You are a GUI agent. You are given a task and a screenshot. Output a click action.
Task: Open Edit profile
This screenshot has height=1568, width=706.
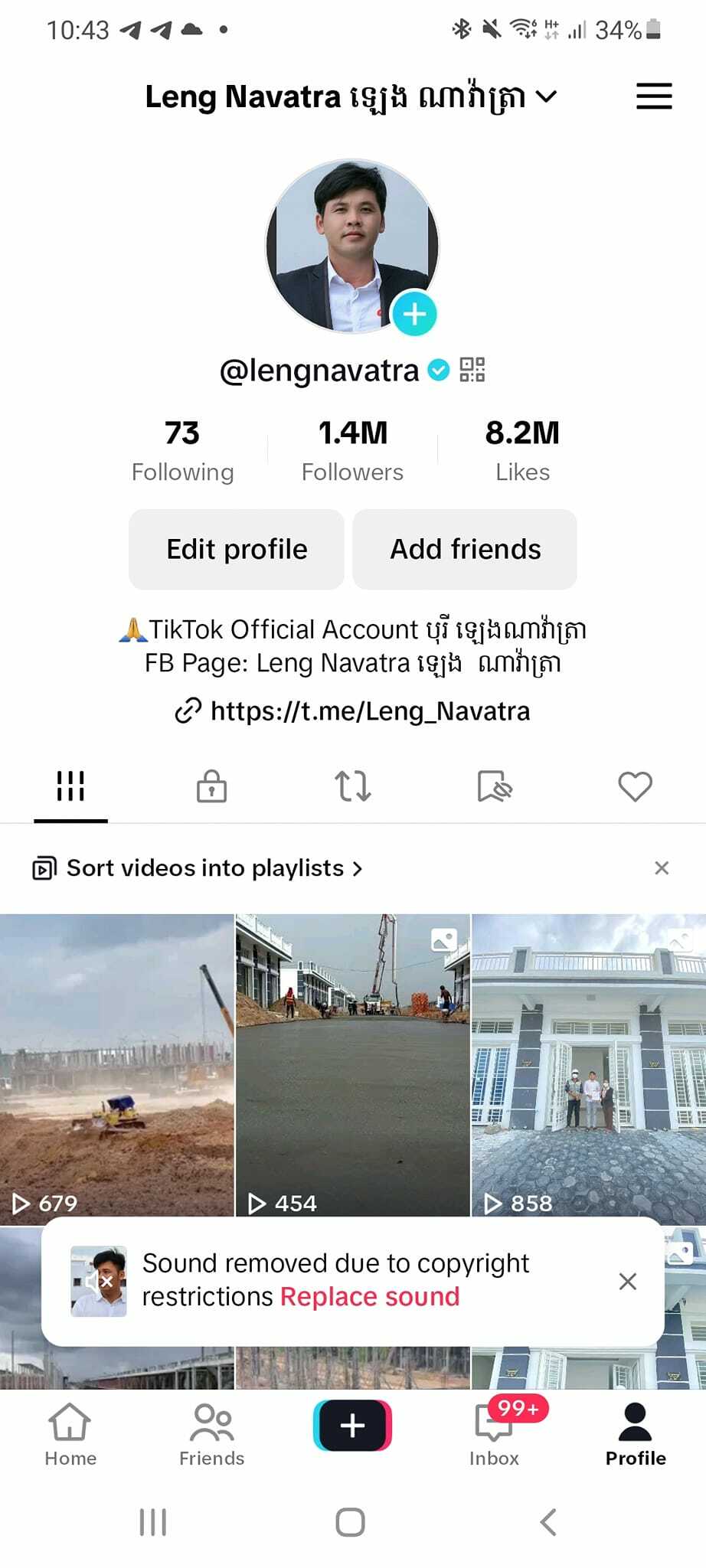click(x=237, y=549)
